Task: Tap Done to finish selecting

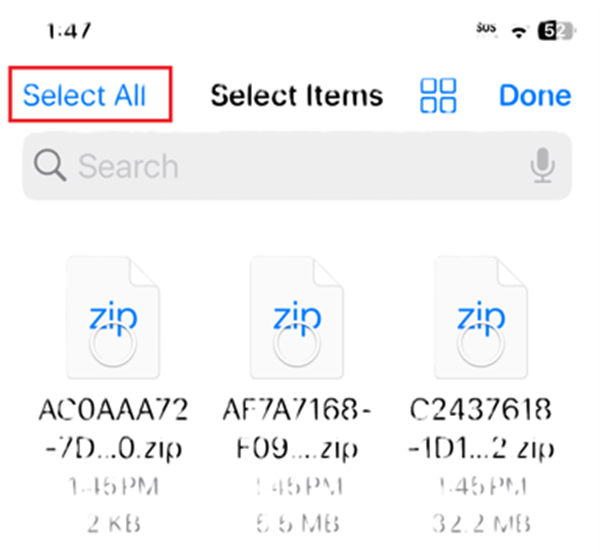Action: click(534, 96)
